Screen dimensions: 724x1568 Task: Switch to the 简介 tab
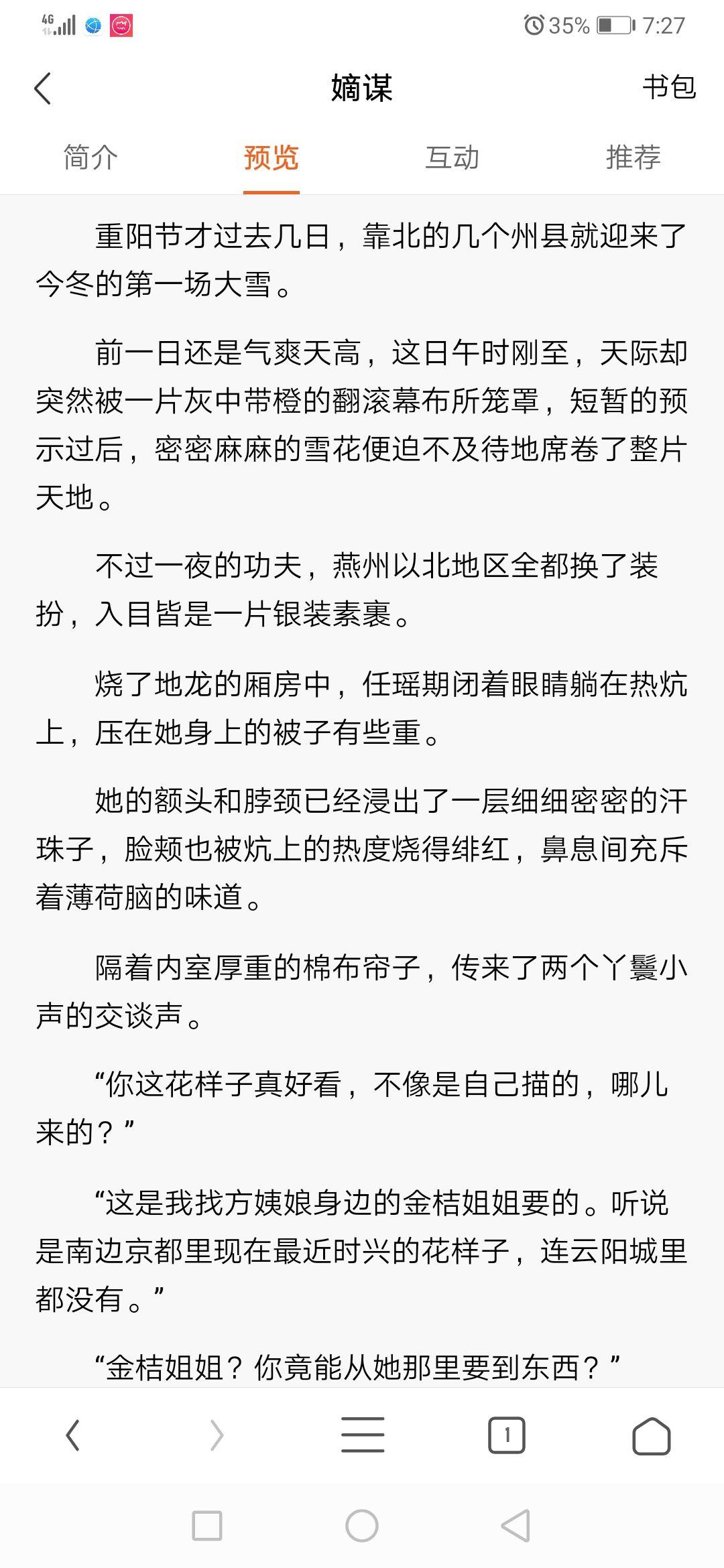pyautogui.click(x=90, y=157)
